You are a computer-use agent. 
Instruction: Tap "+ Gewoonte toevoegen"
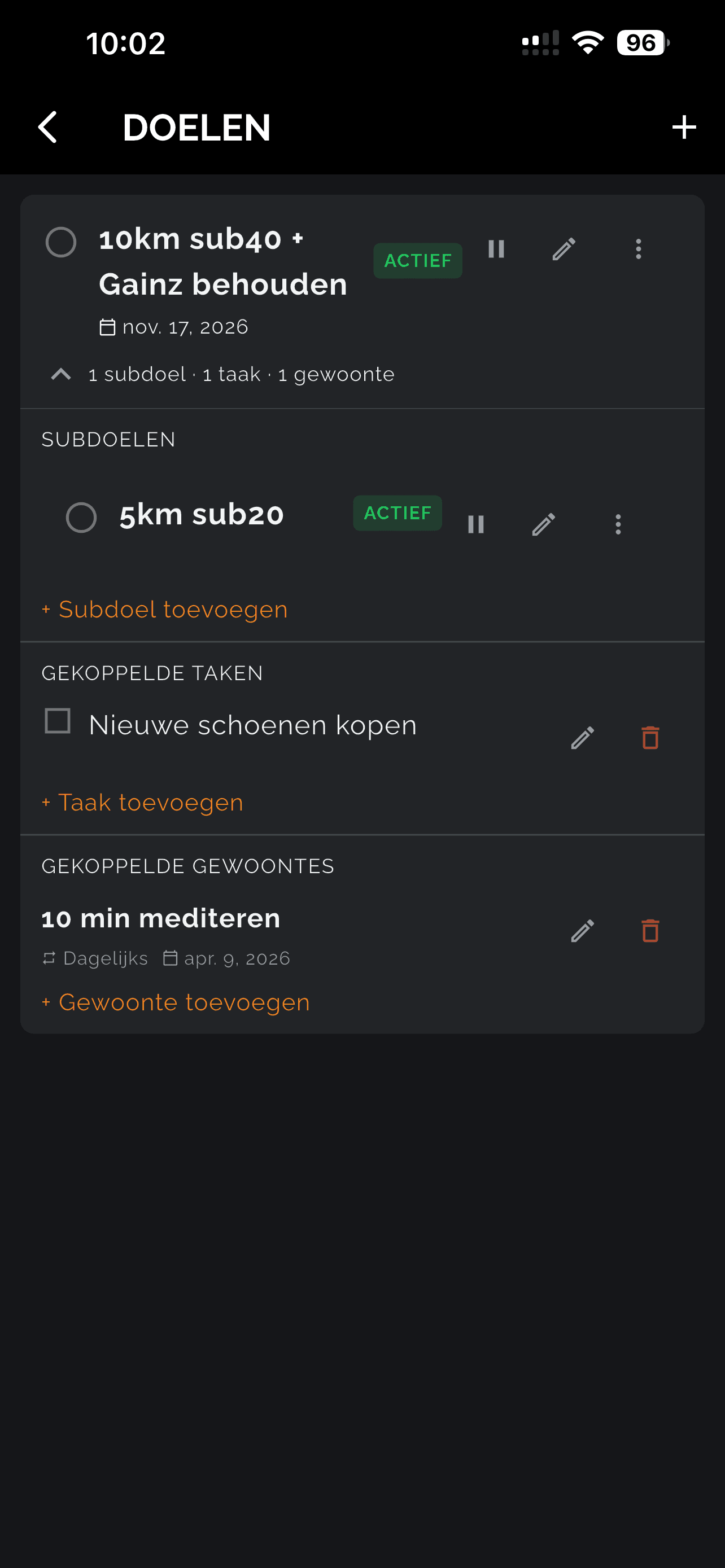[x=175, y=1001]
